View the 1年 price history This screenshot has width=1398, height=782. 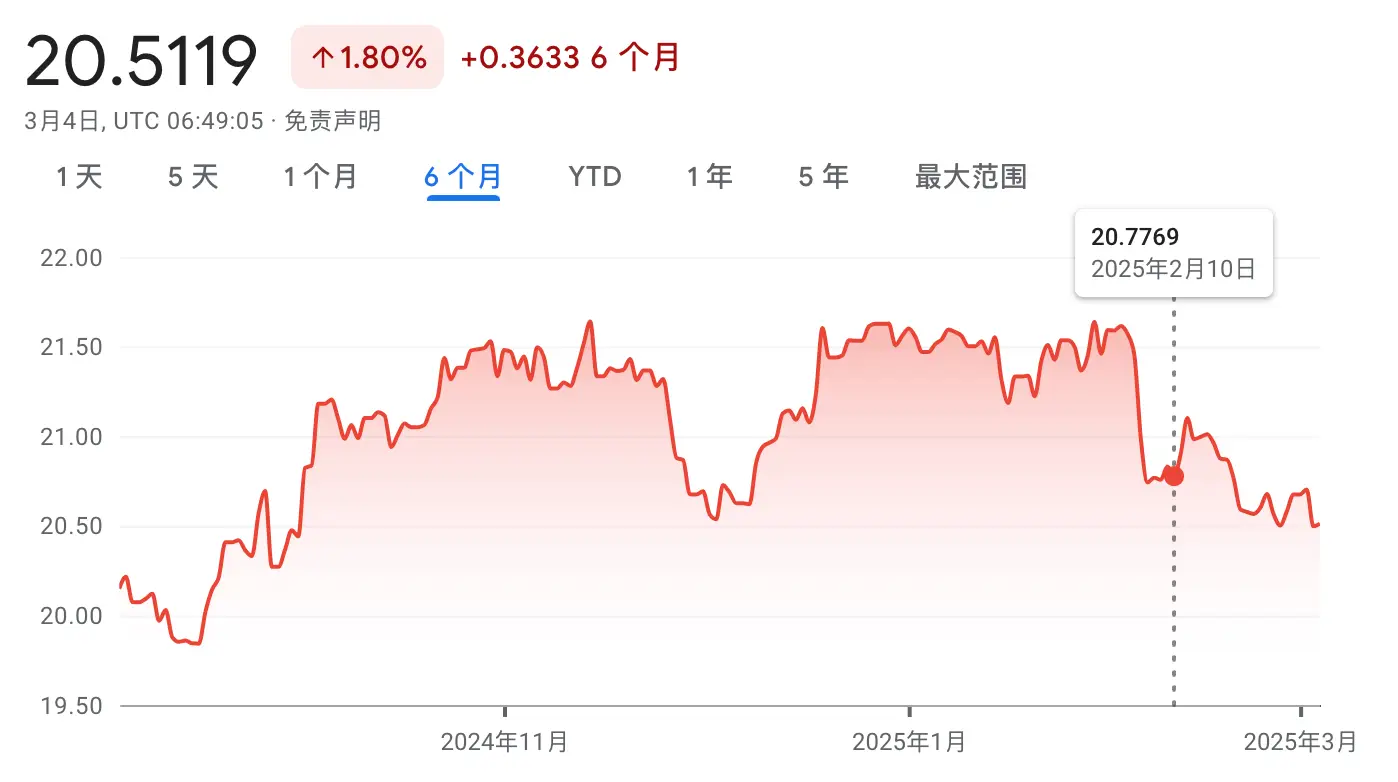pos(709,178)
